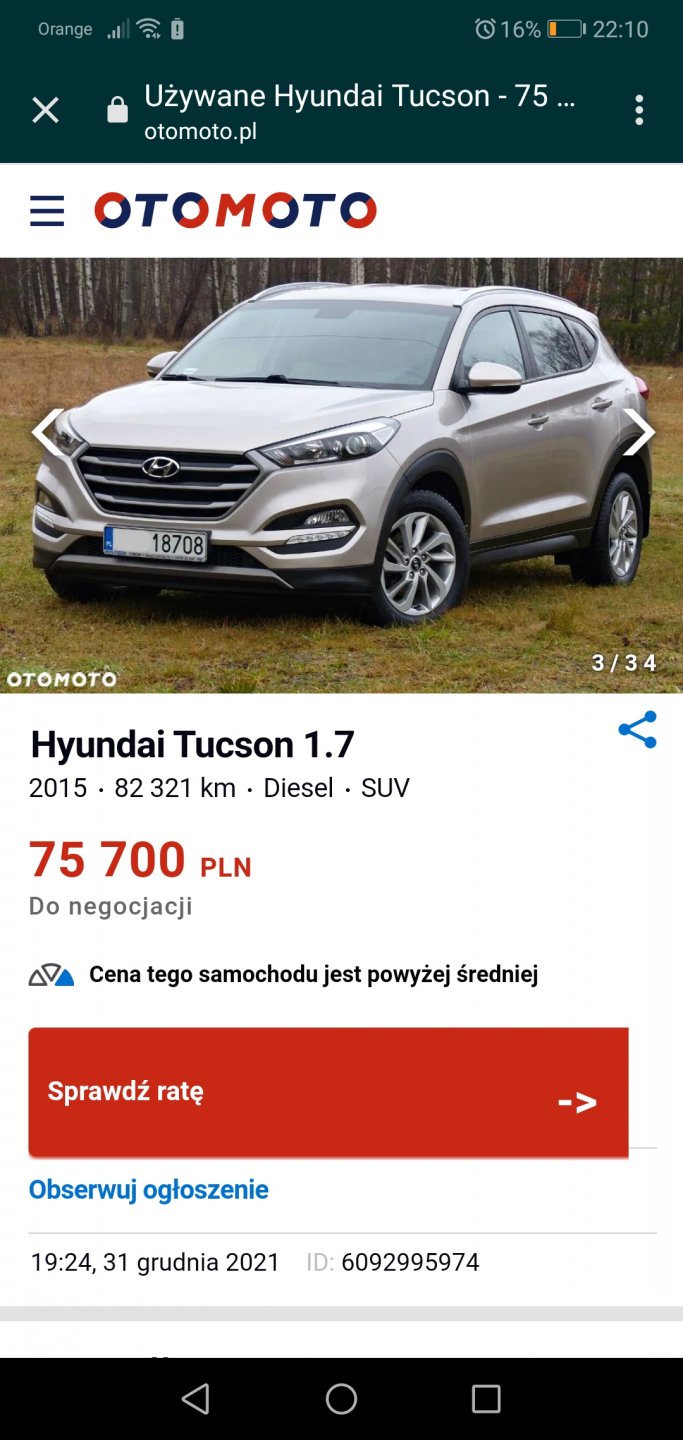
Task: Close the browser custom tab
Action: point(45,110)
